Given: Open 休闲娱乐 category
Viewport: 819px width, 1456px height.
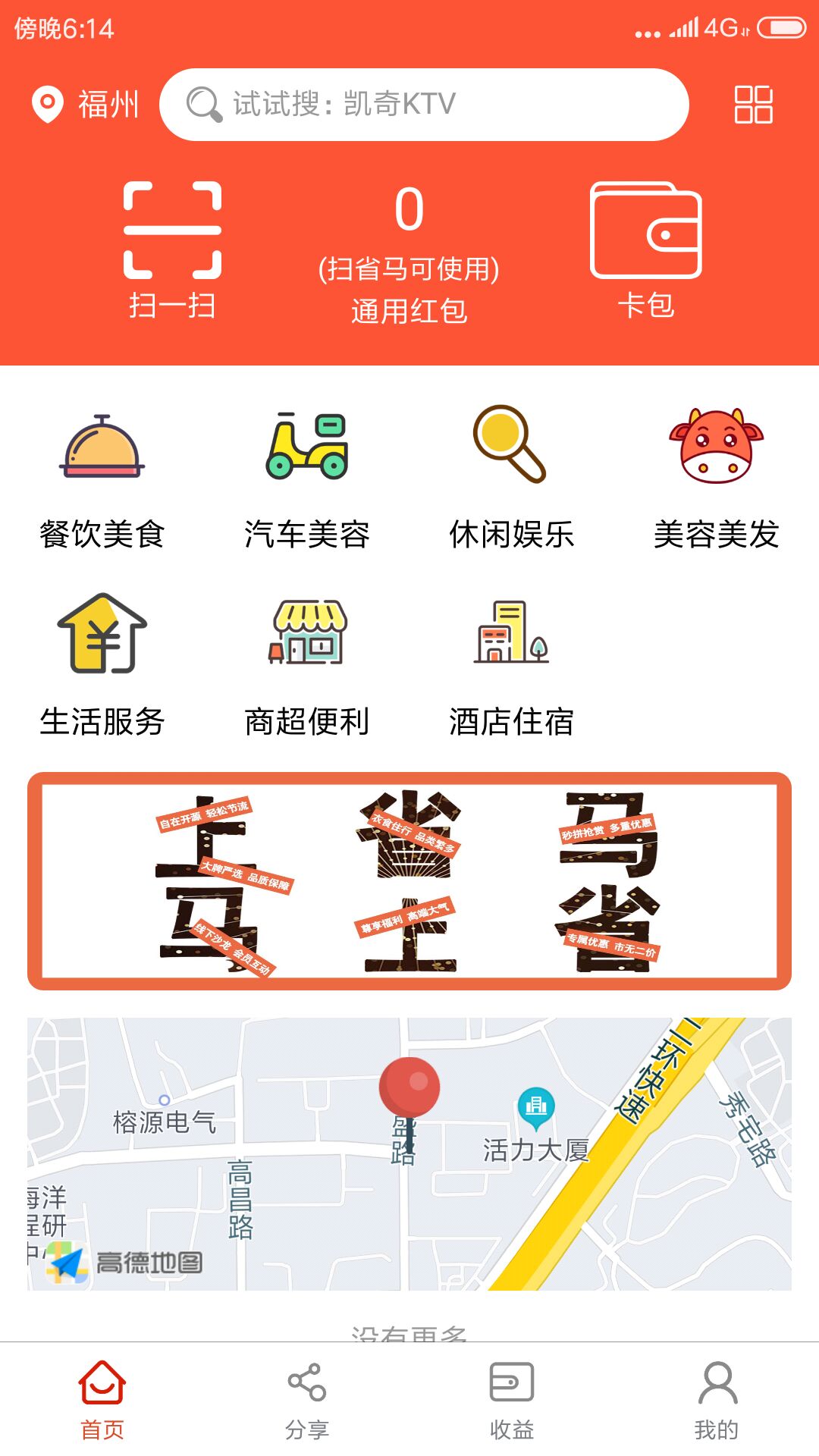Looking at the screenshot, I should coord(511,478).
